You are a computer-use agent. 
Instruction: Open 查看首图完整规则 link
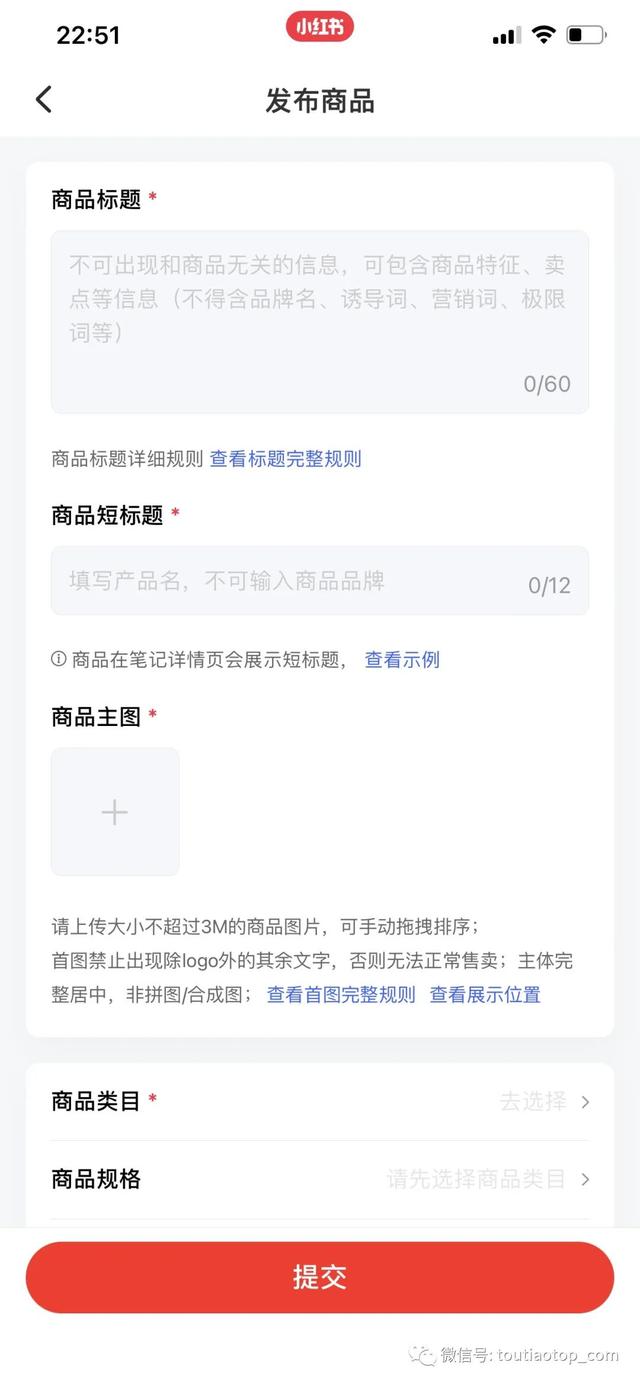tap(340, 994)
